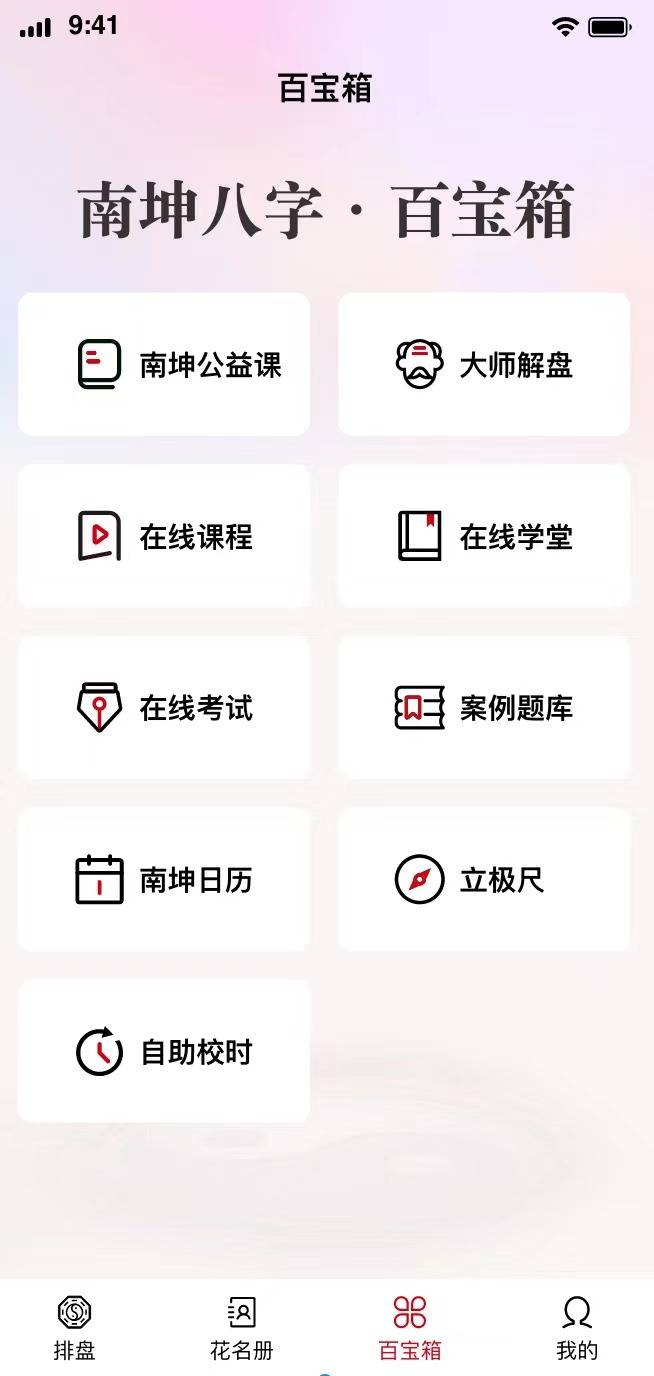Screen dimensions: 654x1376
Task: Switch to the 花名册 tab
Action: pos(242,1328)
